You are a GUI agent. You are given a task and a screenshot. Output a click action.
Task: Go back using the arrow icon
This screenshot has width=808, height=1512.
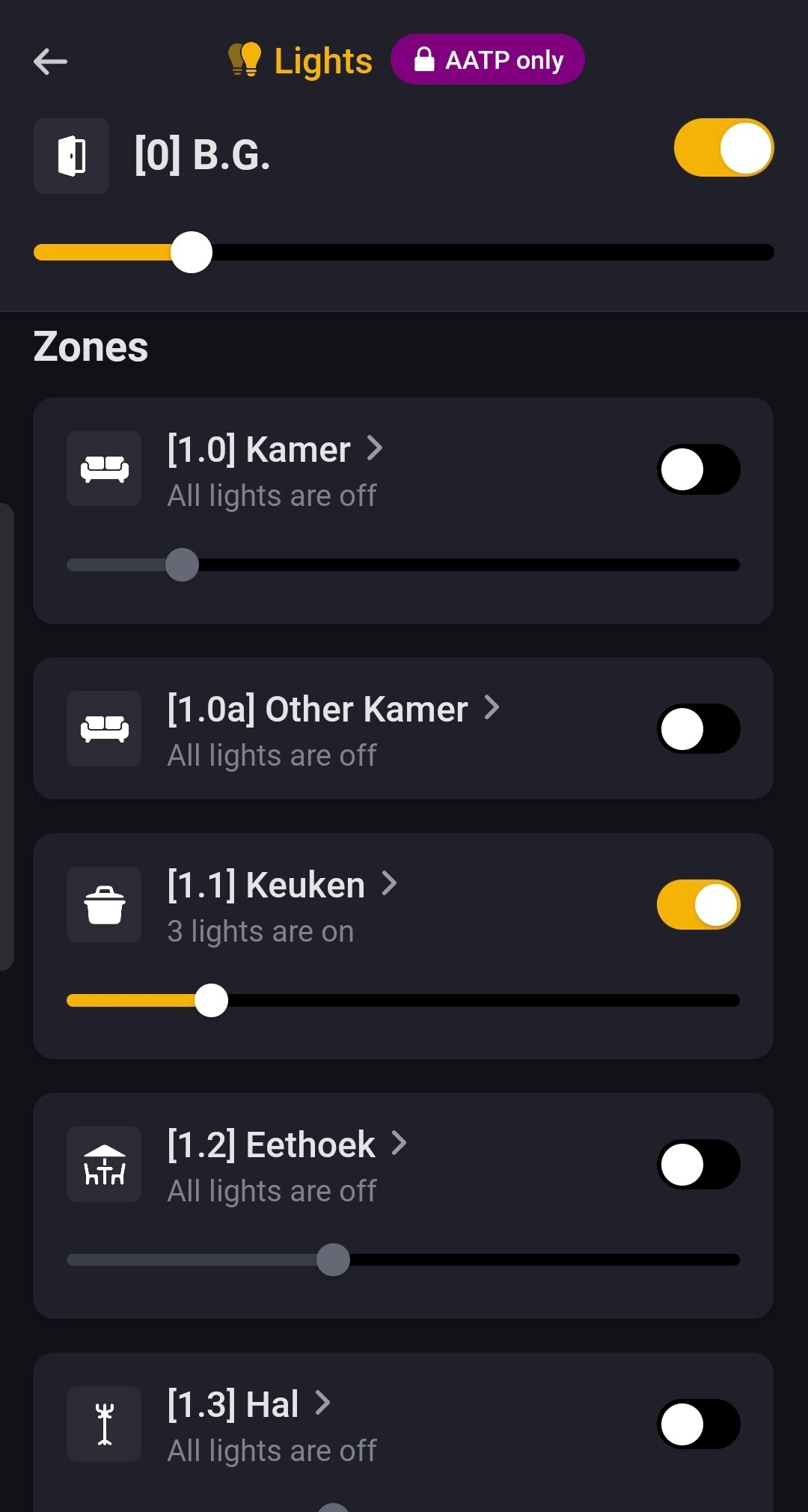click(50, 61)
